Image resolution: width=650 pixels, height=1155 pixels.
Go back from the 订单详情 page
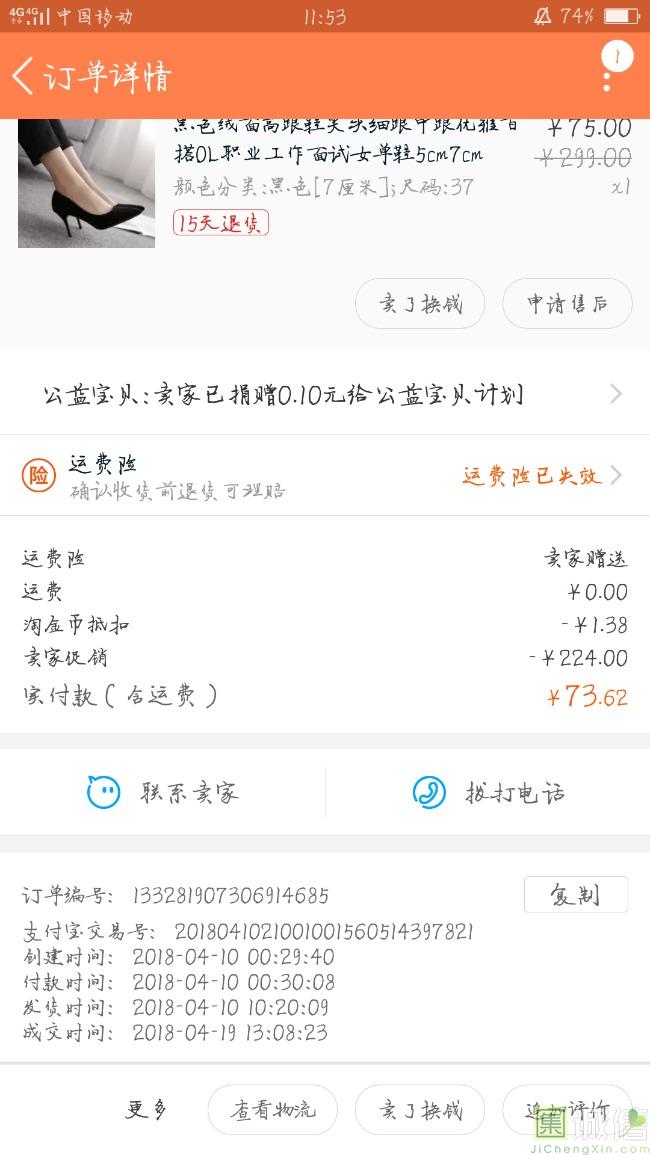coord(24,76)
